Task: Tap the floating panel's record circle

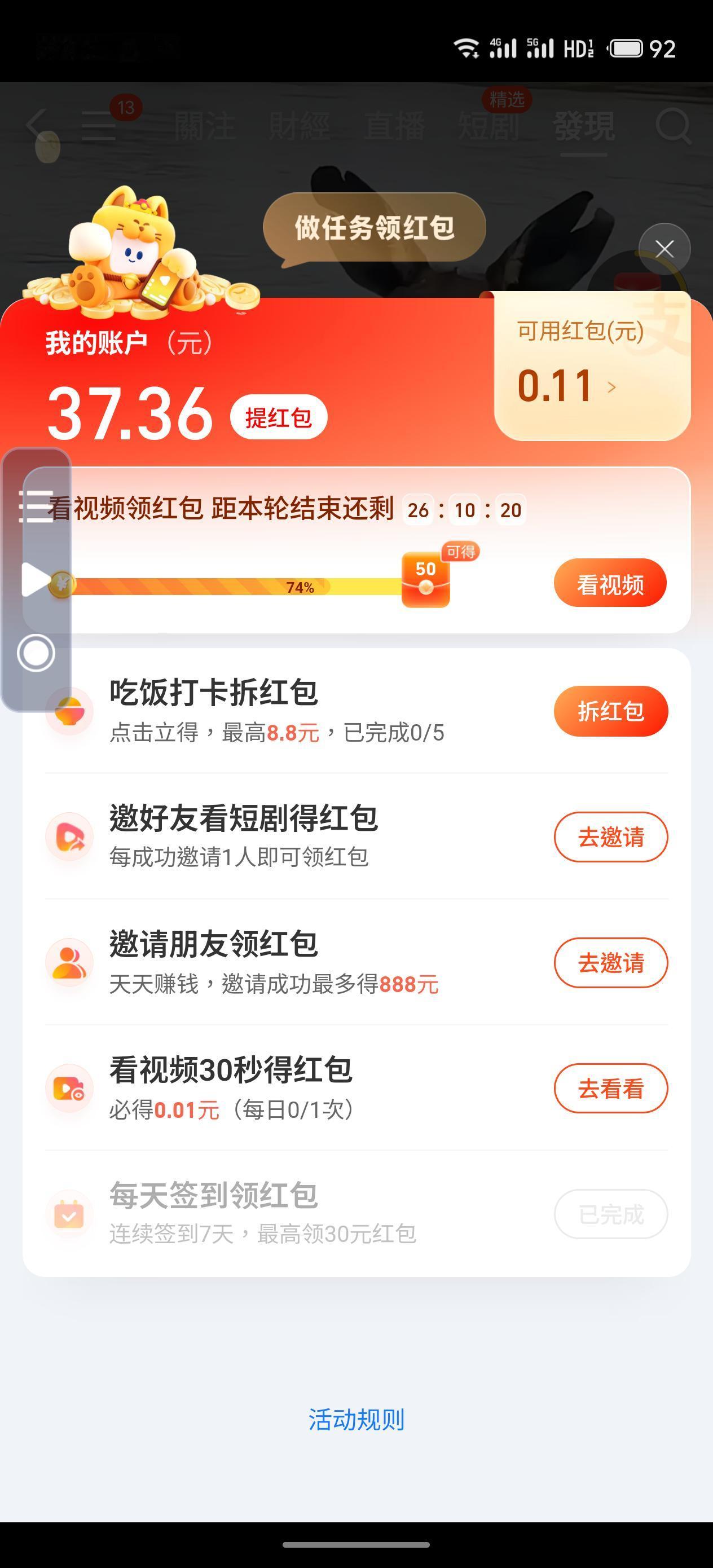Action: [36, 653]
